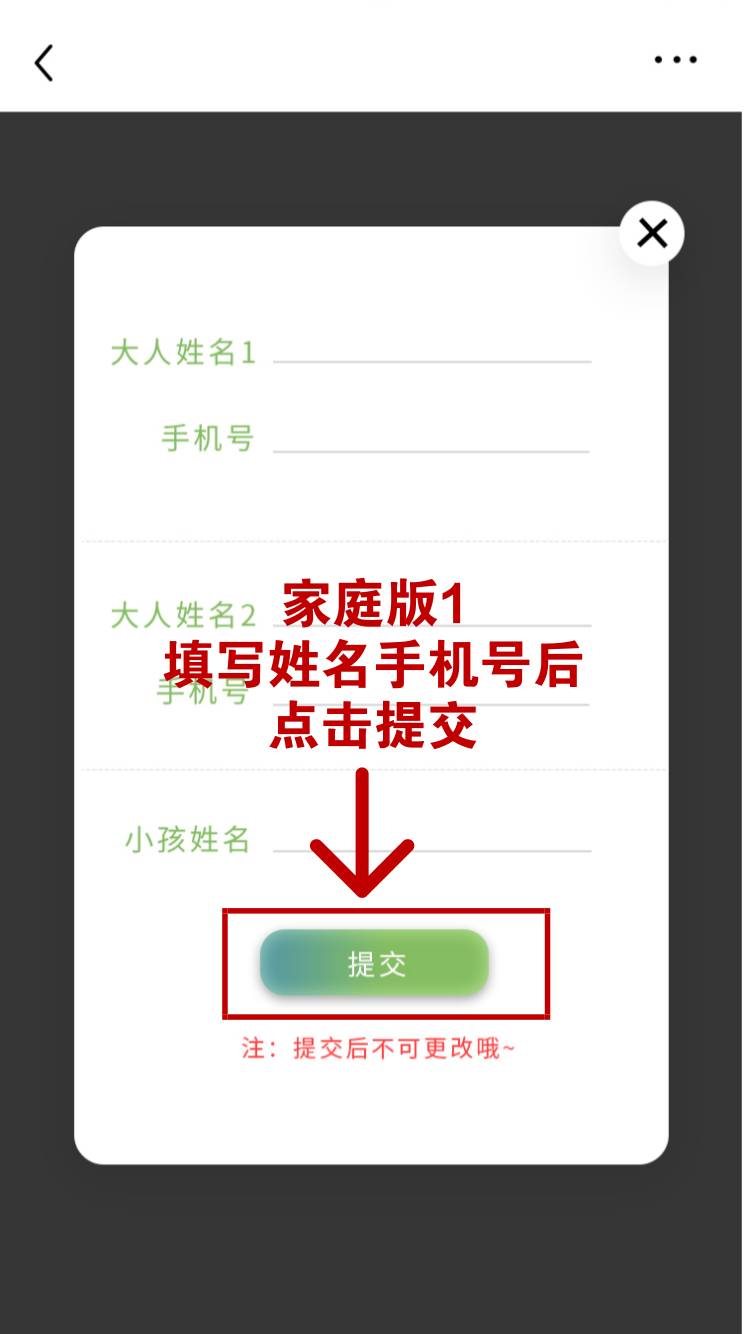This screenshot has width=752, height=1334.
Task: Tap the 大人姓名1 name field
Action: point(432,348)
